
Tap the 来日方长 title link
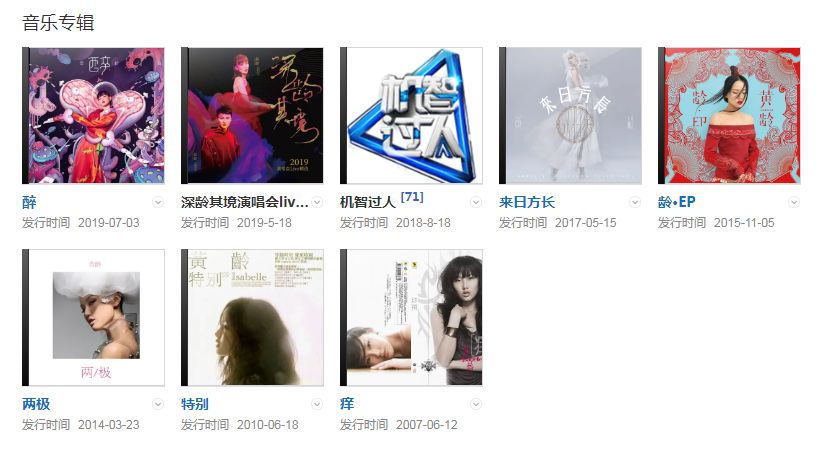click(527, 202)
